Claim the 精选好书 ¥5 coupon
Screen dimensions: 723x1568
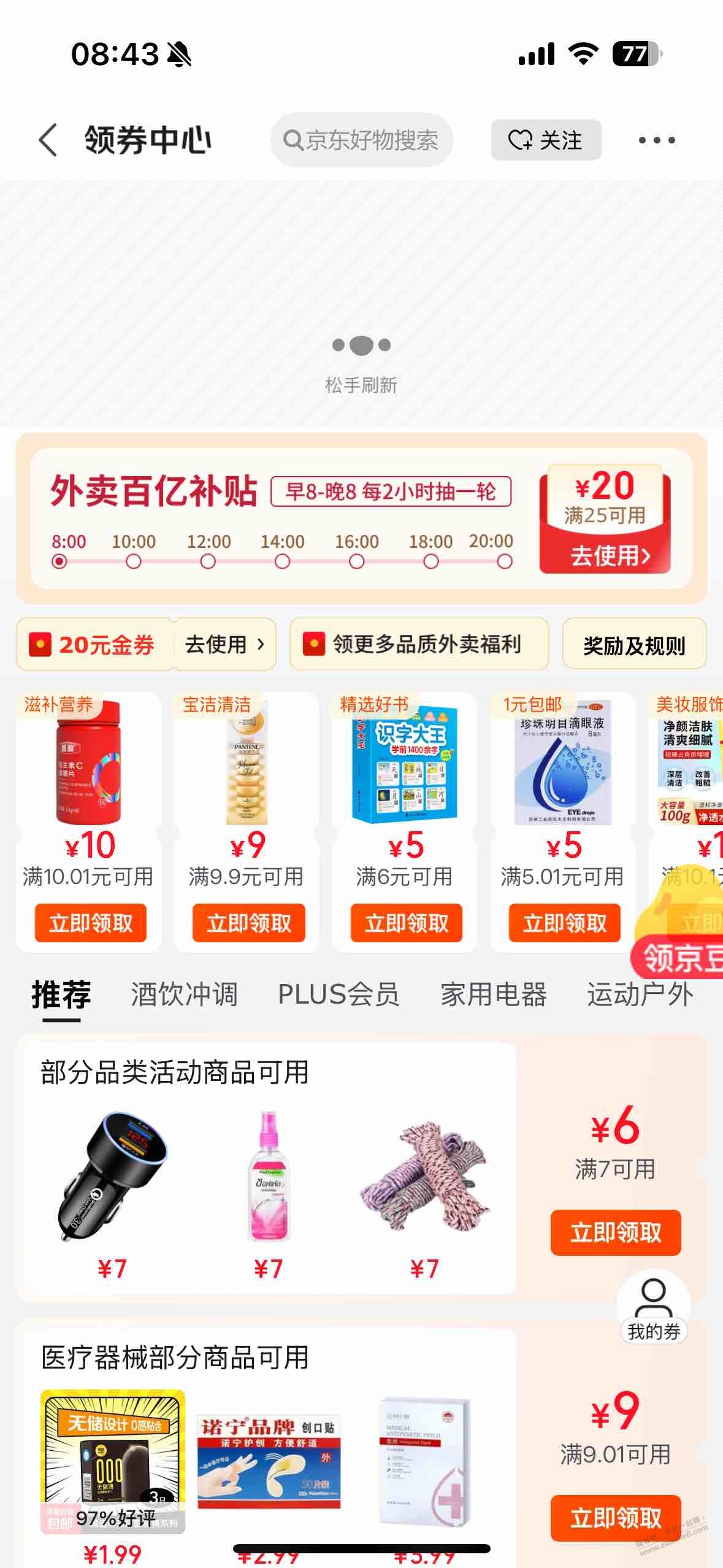pos(406,923)
